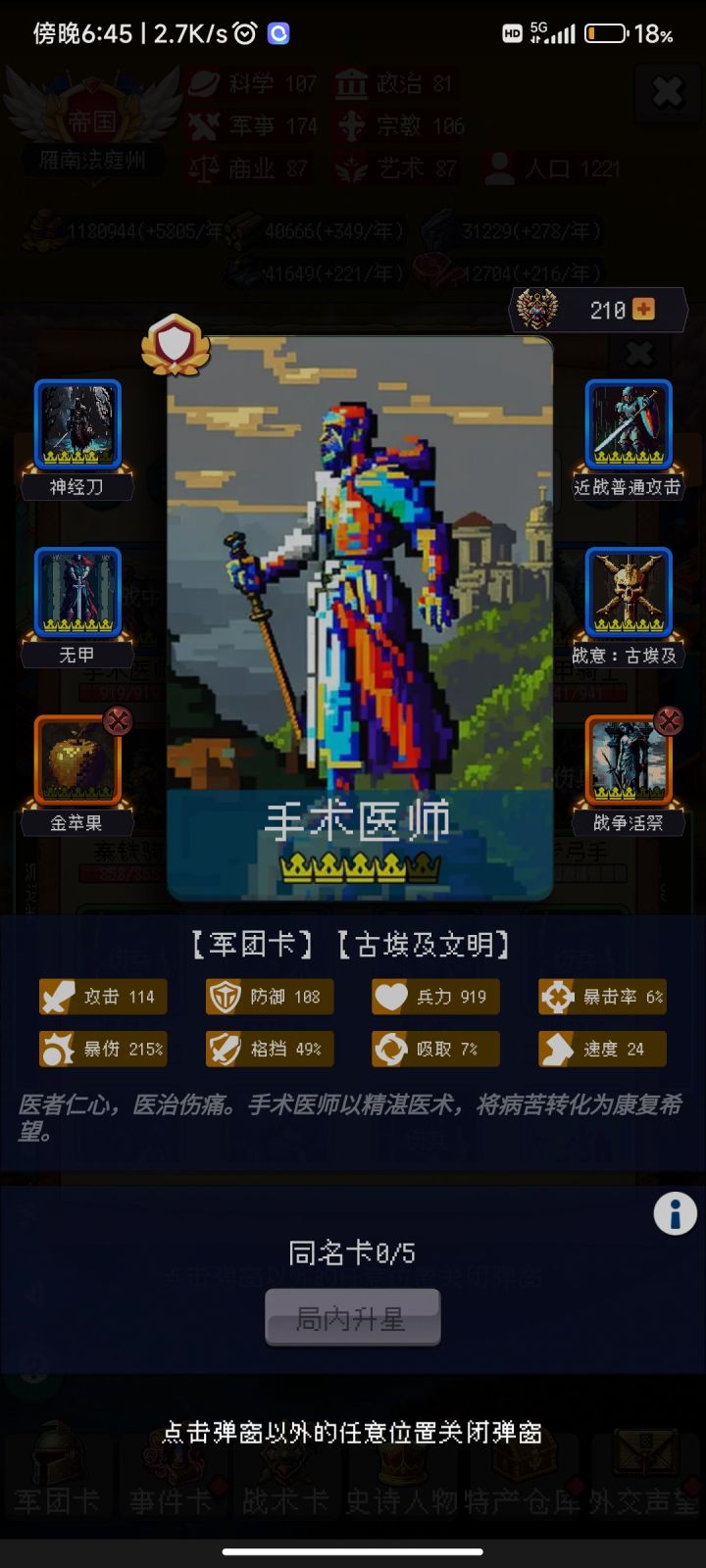706x1568 pixels.
Task: Click the 攻击 sword stat icon
Action: click(x=57, y=997)
